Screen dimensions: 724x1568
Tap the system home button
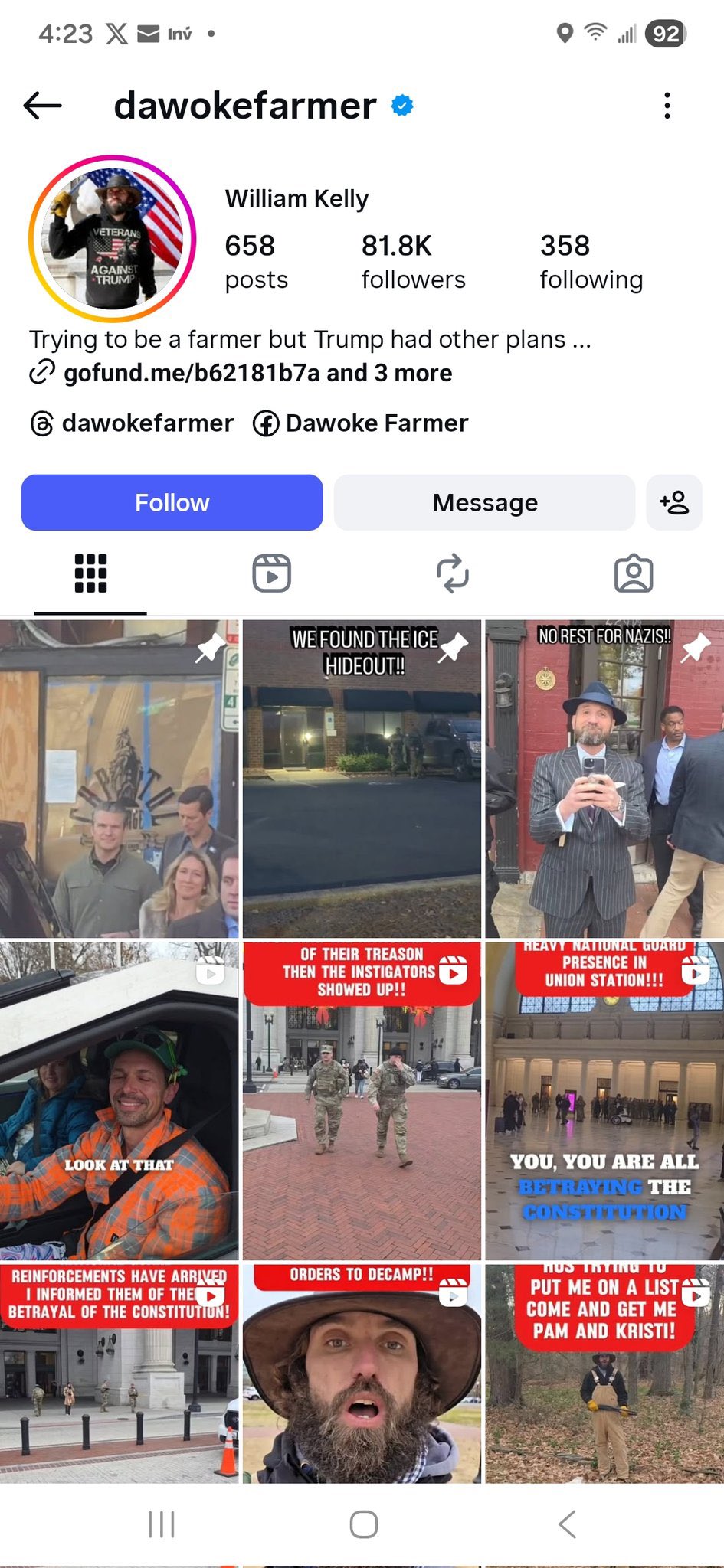(x=363, y=1524)
